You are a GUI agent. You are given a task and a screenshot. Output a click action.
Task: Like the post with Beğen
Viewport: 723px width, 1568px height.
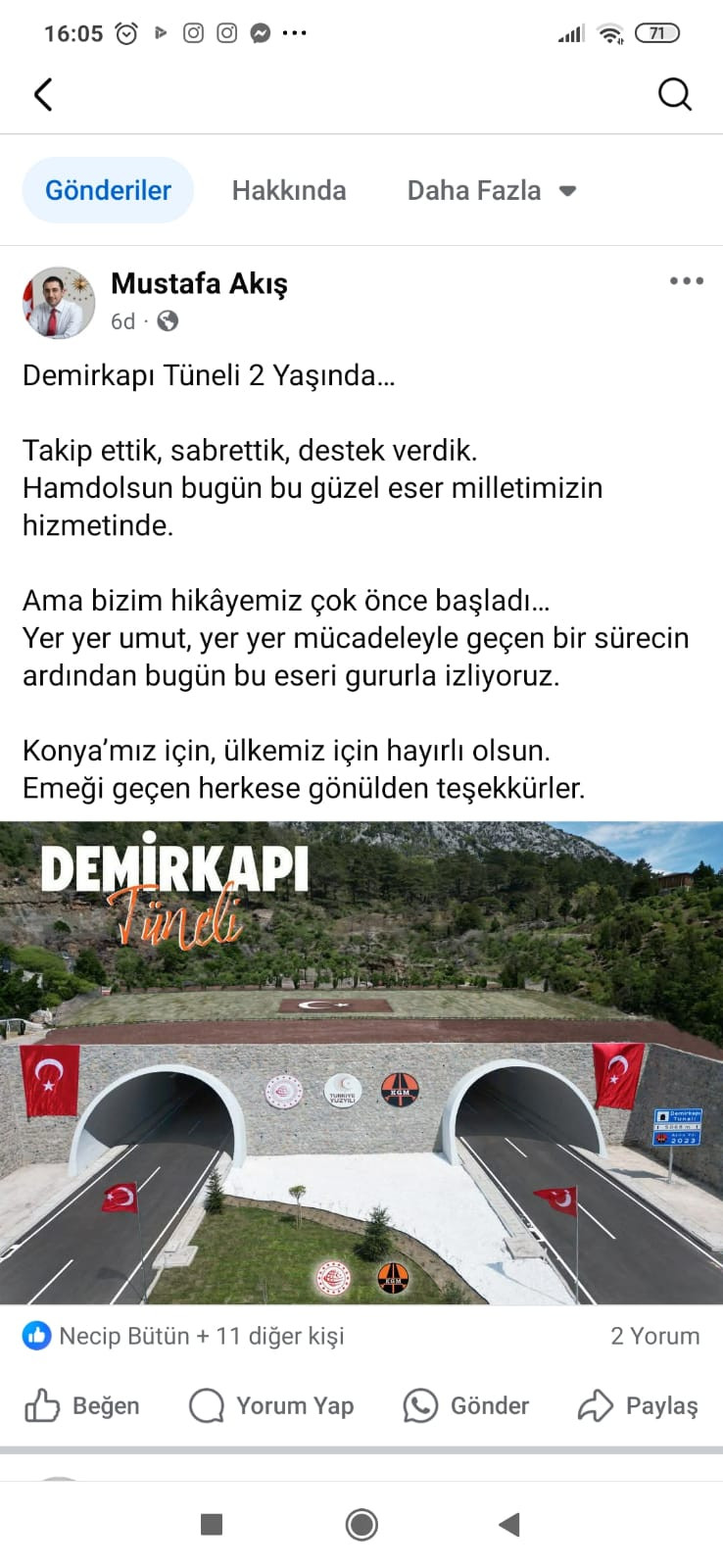pyautogui.click(x=82, y=1405)
